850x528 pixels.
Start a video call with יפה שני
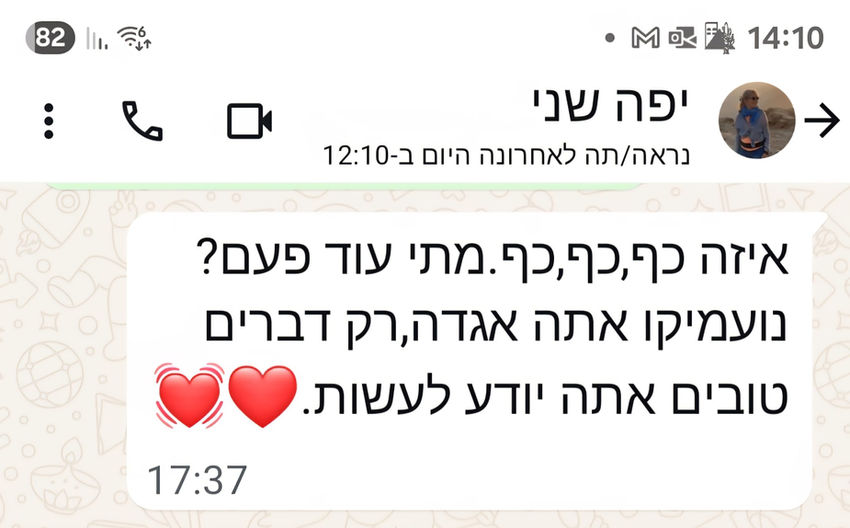(250, 121)
